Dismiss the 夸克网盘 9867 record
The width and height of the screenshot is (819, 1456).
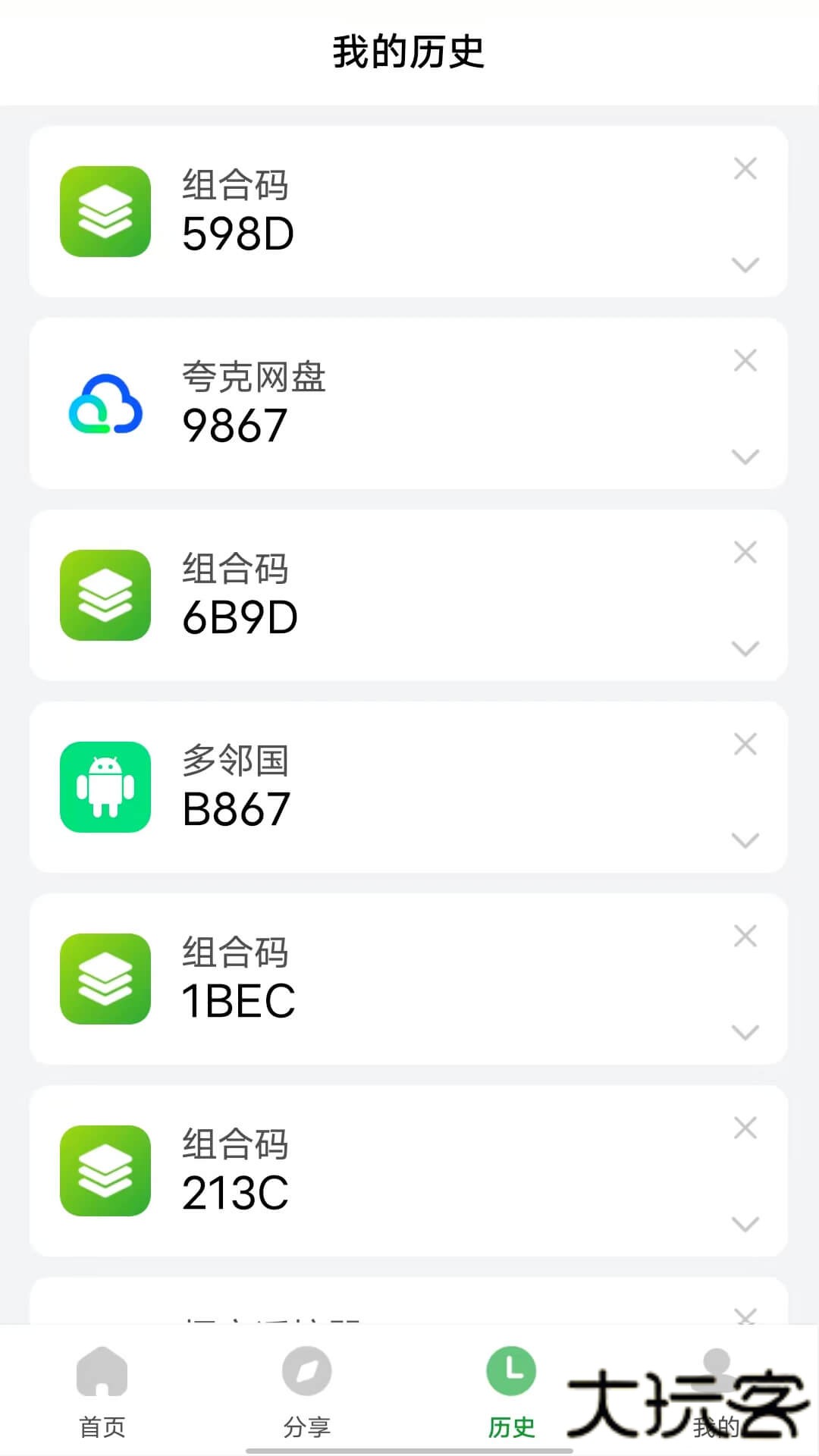point(746,361)
